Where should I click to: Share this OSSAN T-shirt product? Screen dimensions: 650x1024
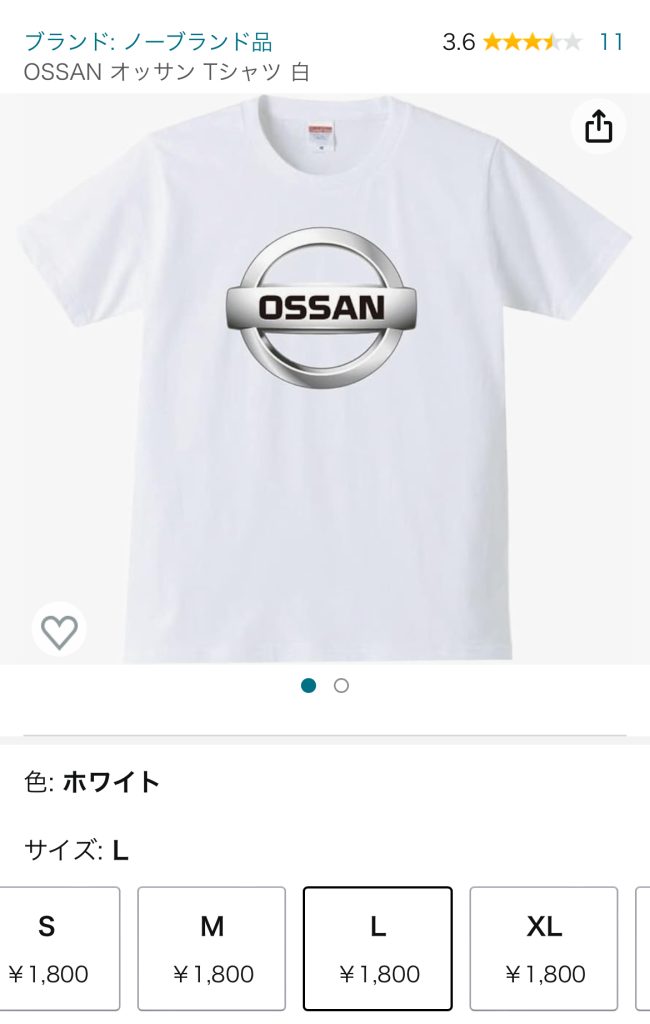click(x=598, y=126)
